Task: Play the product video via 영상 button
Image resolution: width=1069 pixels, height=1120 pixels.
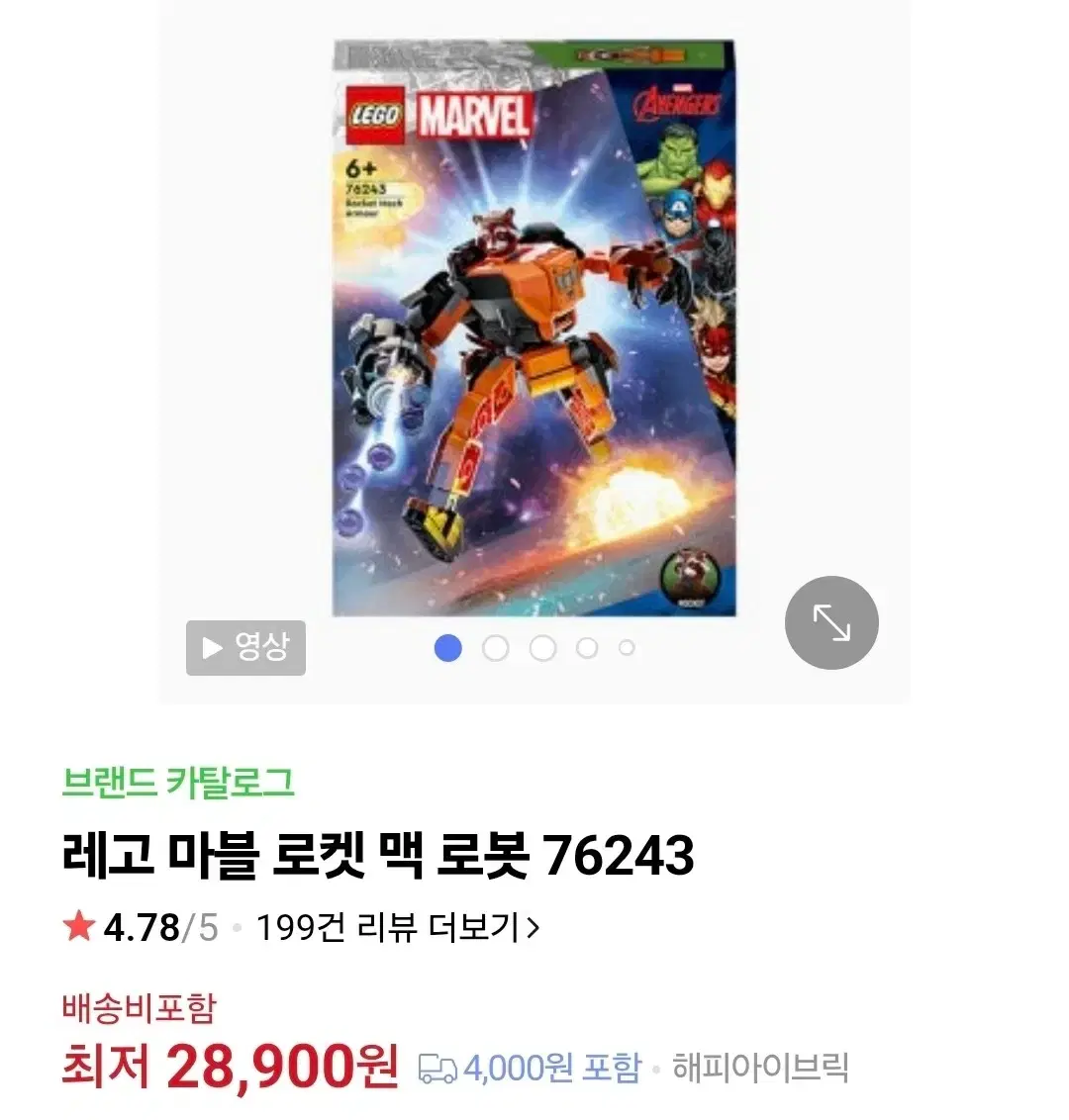Action: tap(244, 648)
